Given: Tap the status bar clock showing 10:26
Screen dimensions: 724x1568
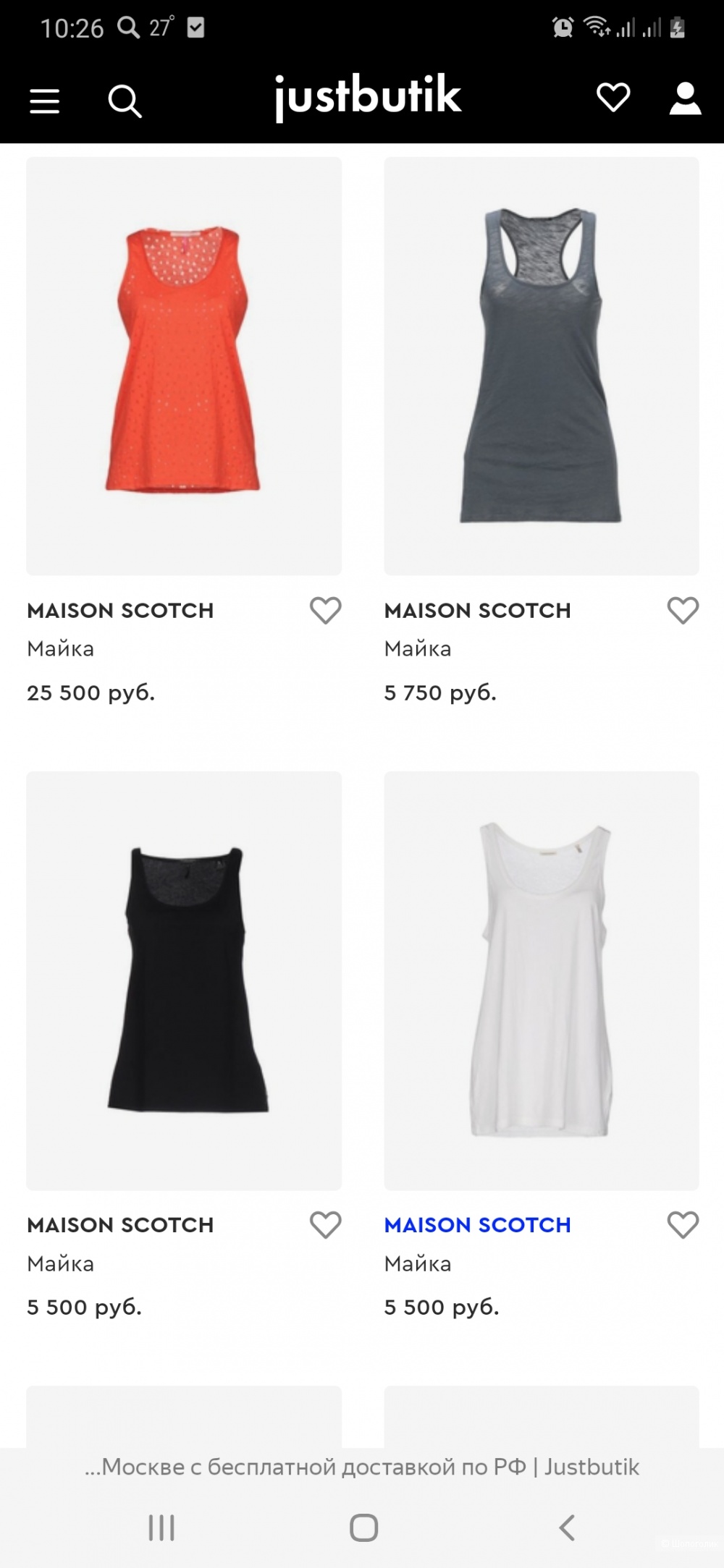Looking at the screenshot, I should click(71, 27).
